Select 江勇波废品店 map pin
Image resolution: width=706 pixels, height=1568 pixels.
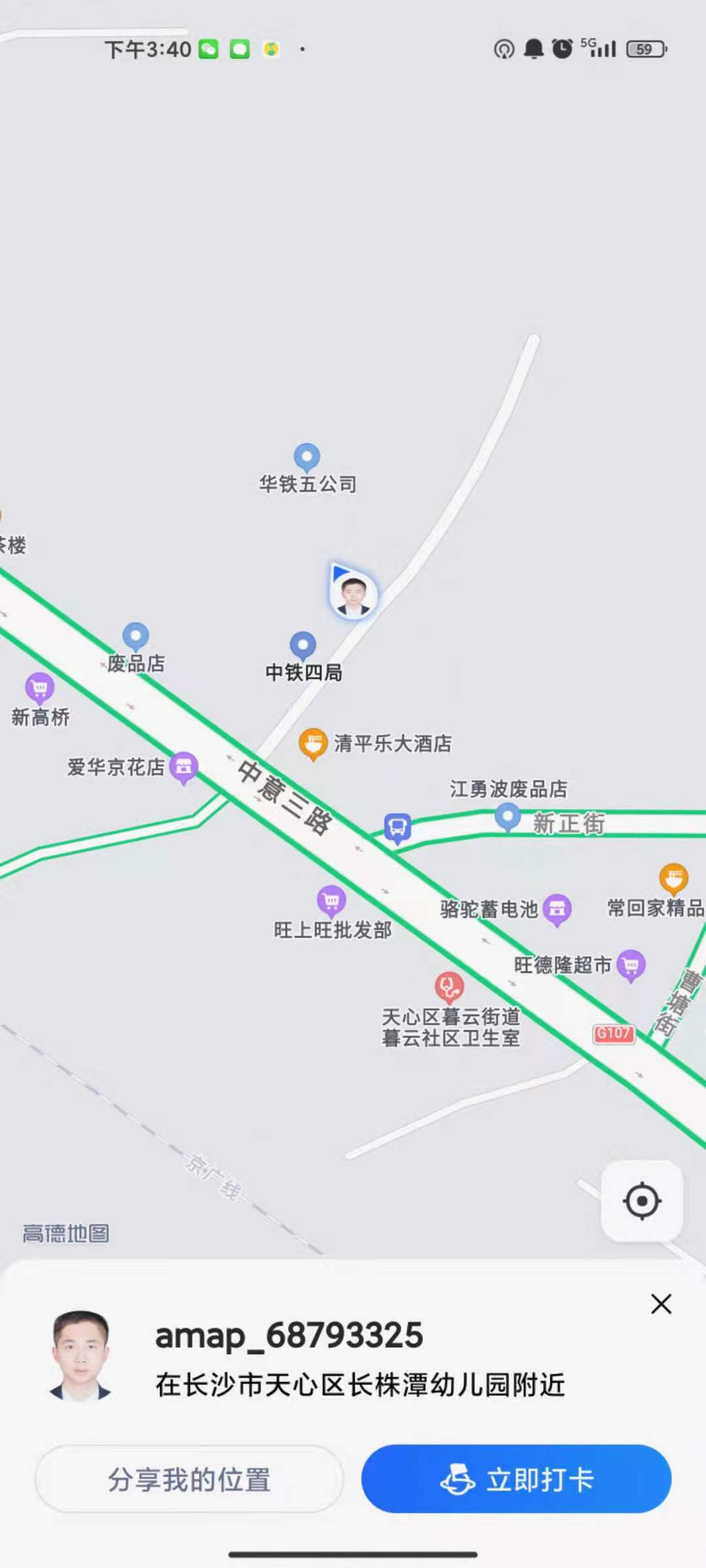[507, 817]
